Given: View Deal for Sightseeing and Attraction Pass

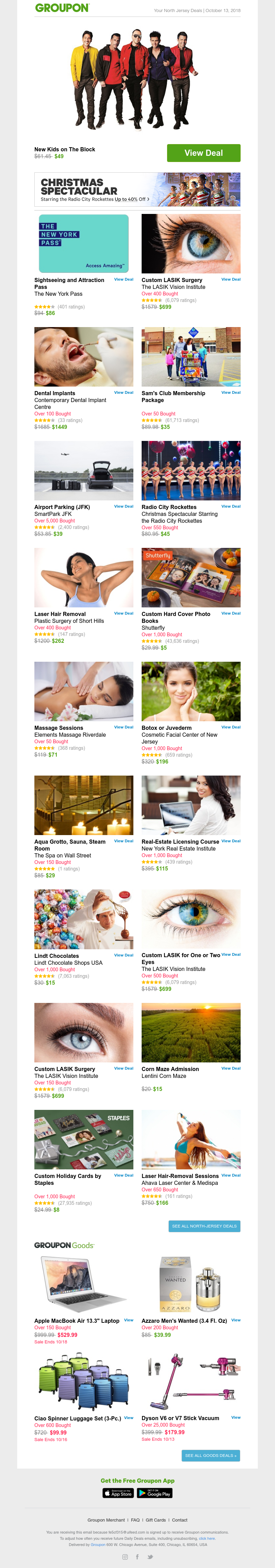Looking at the screenshot, I should 123,279.
